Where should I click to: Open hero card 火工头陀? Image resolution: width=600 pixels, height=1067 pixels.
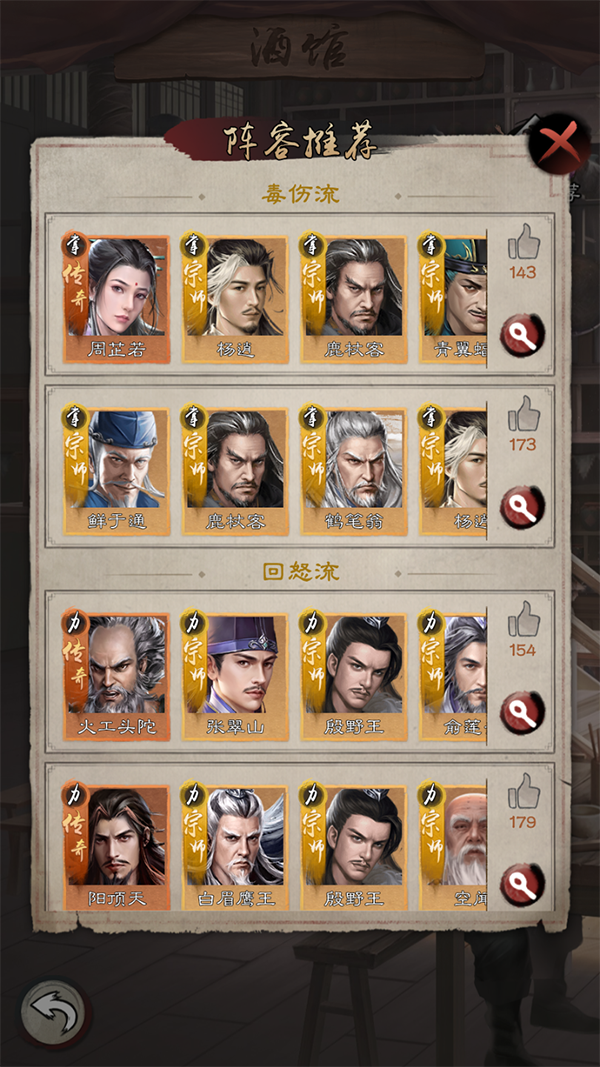(116, 675)
